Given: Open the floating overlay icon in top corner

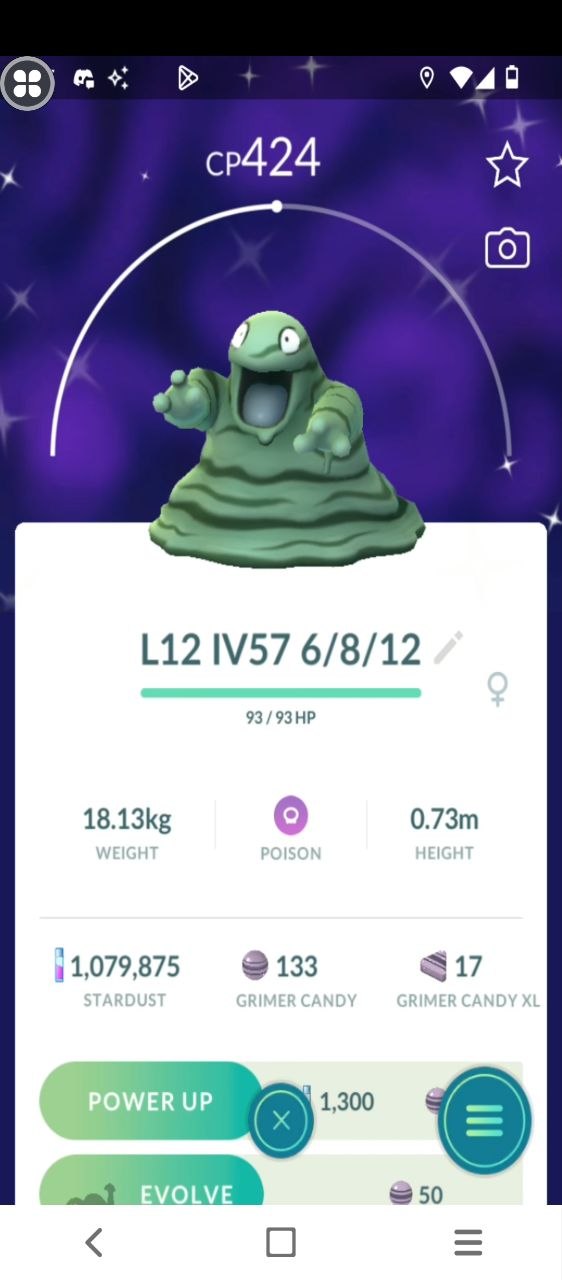Looking at the screenshot, I should tap(27, 84).
